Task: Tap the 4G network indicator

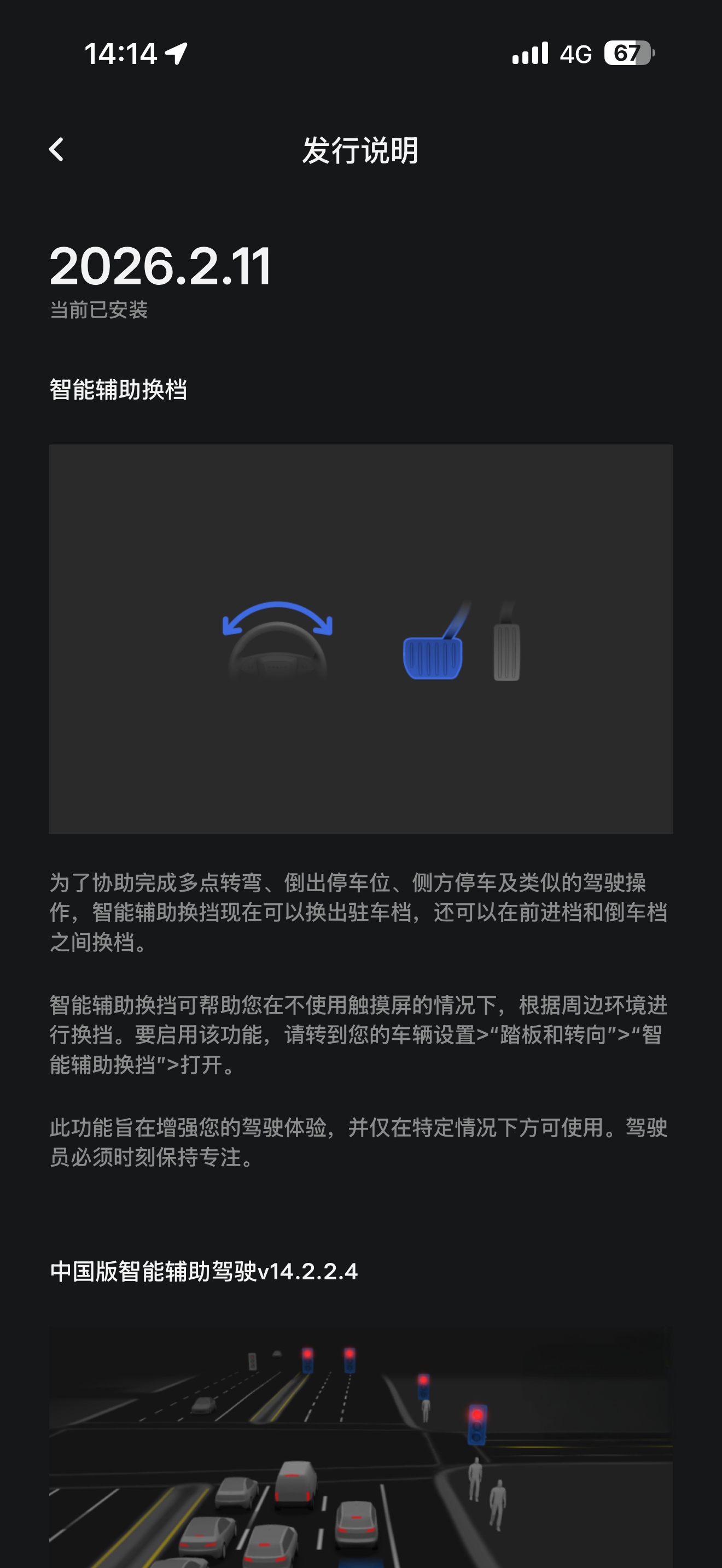Action: (577, 54)
